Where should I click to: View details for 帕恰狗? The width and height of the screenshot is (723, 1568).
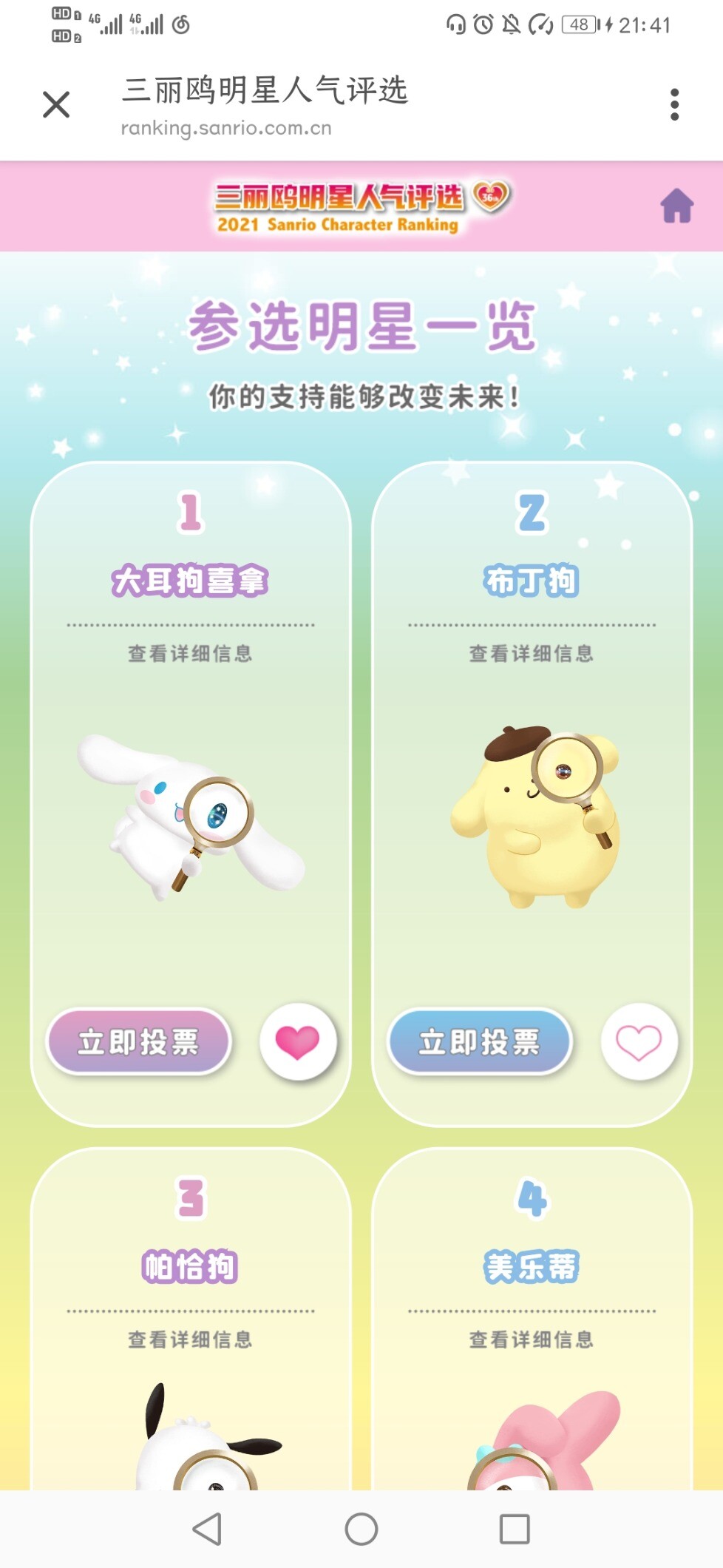190,1339
